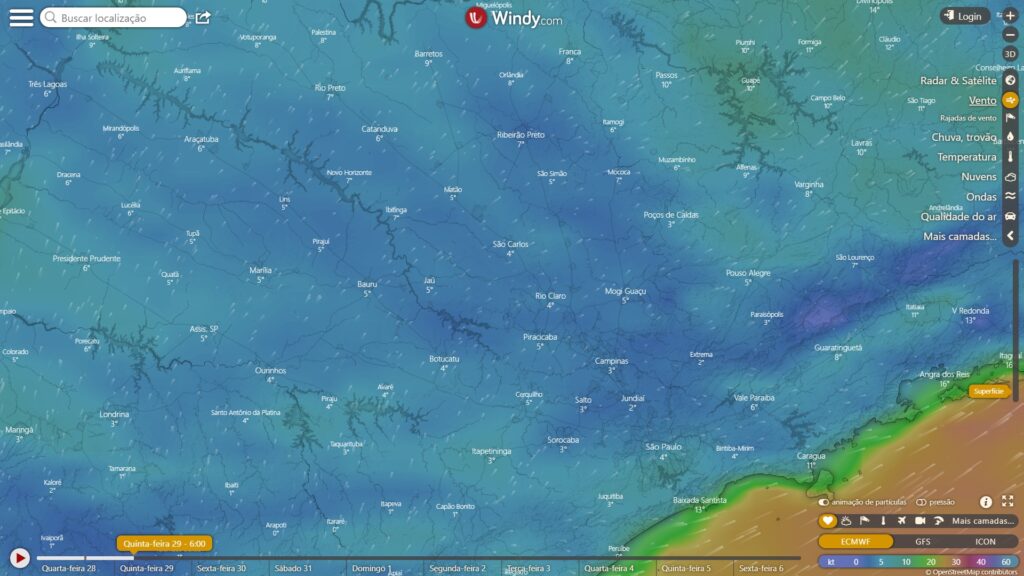Jump to Sábado 31 on the timeline

tap(293, 568)
